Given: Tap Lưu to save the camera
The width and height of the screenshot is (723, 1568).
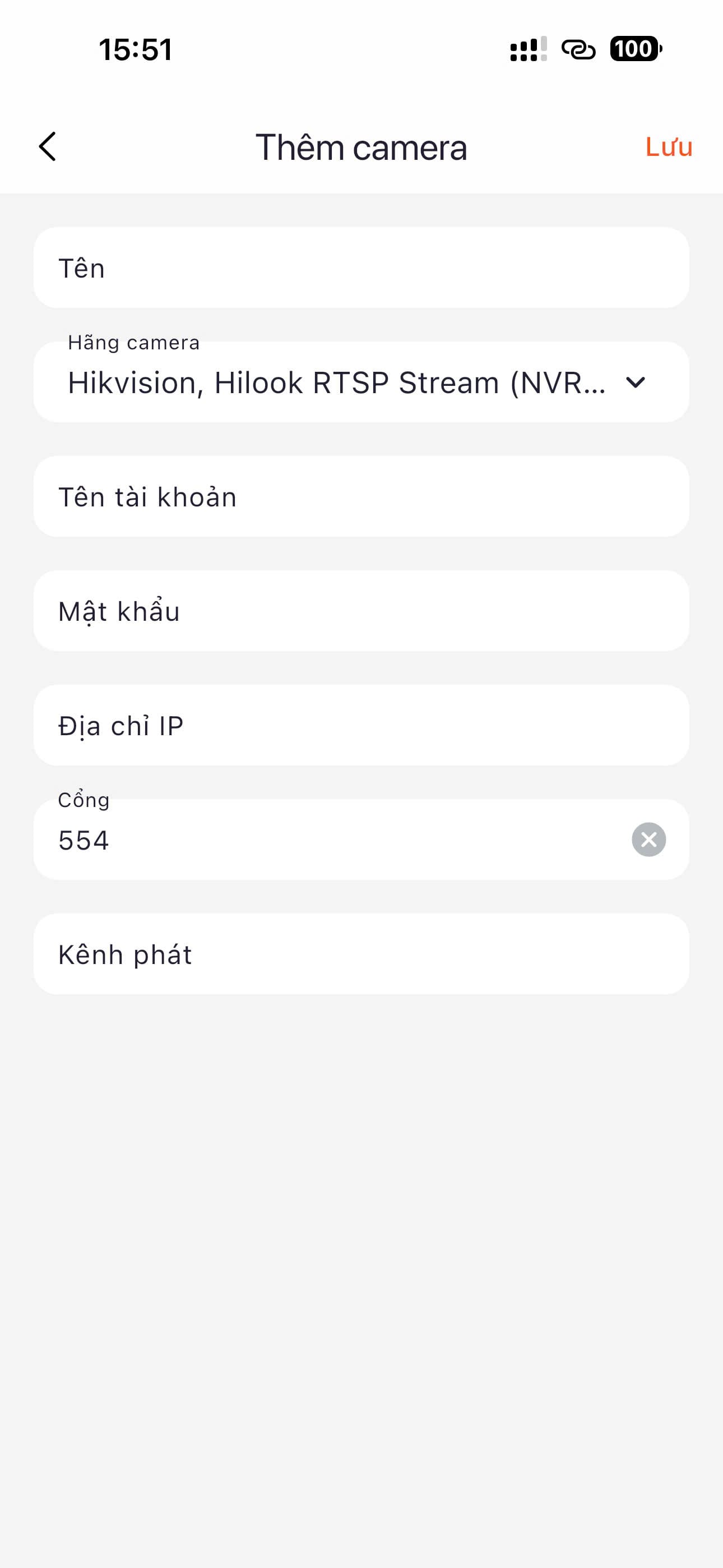Looking at the screenshot, I should [x=668, y=147].
